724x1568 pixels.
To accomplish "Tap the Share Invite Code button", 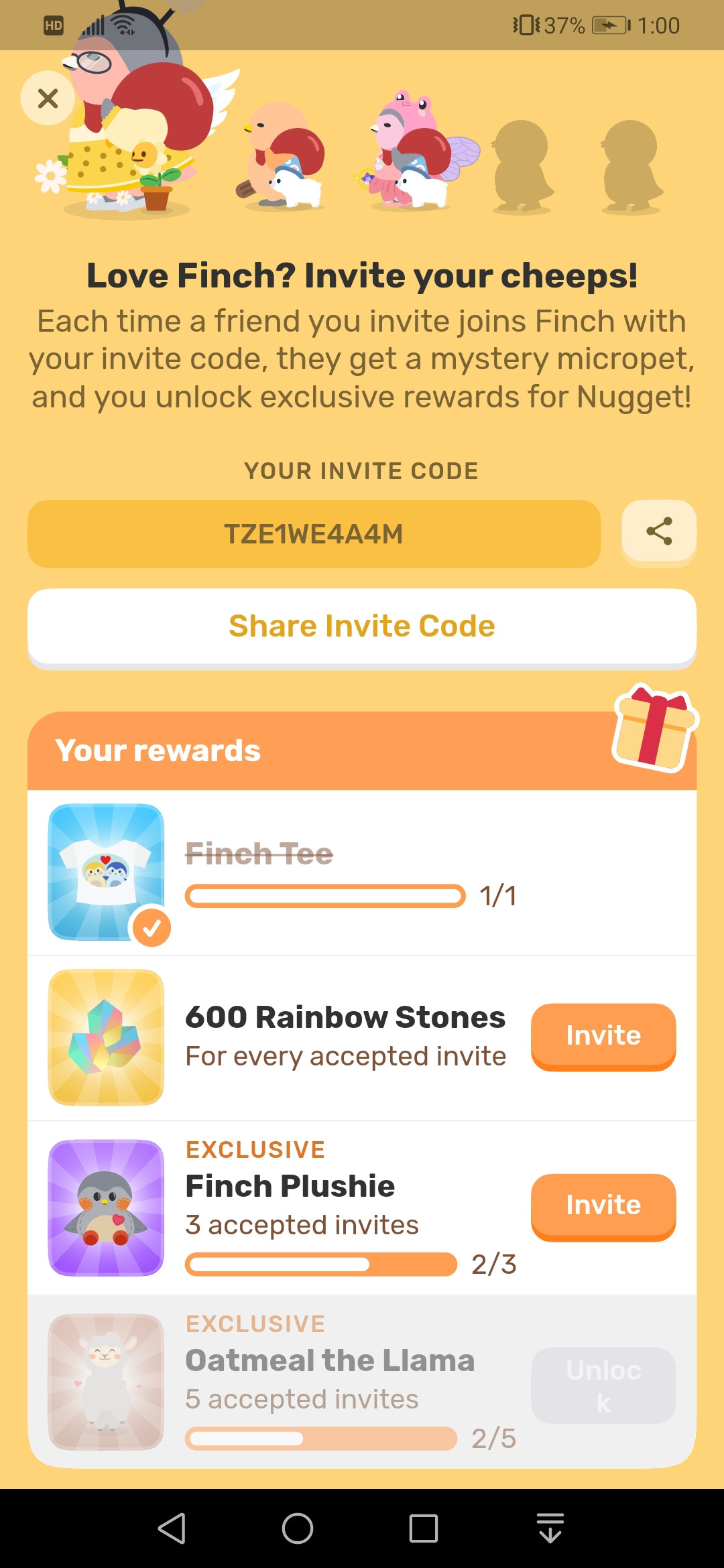I will coord(362,627).
